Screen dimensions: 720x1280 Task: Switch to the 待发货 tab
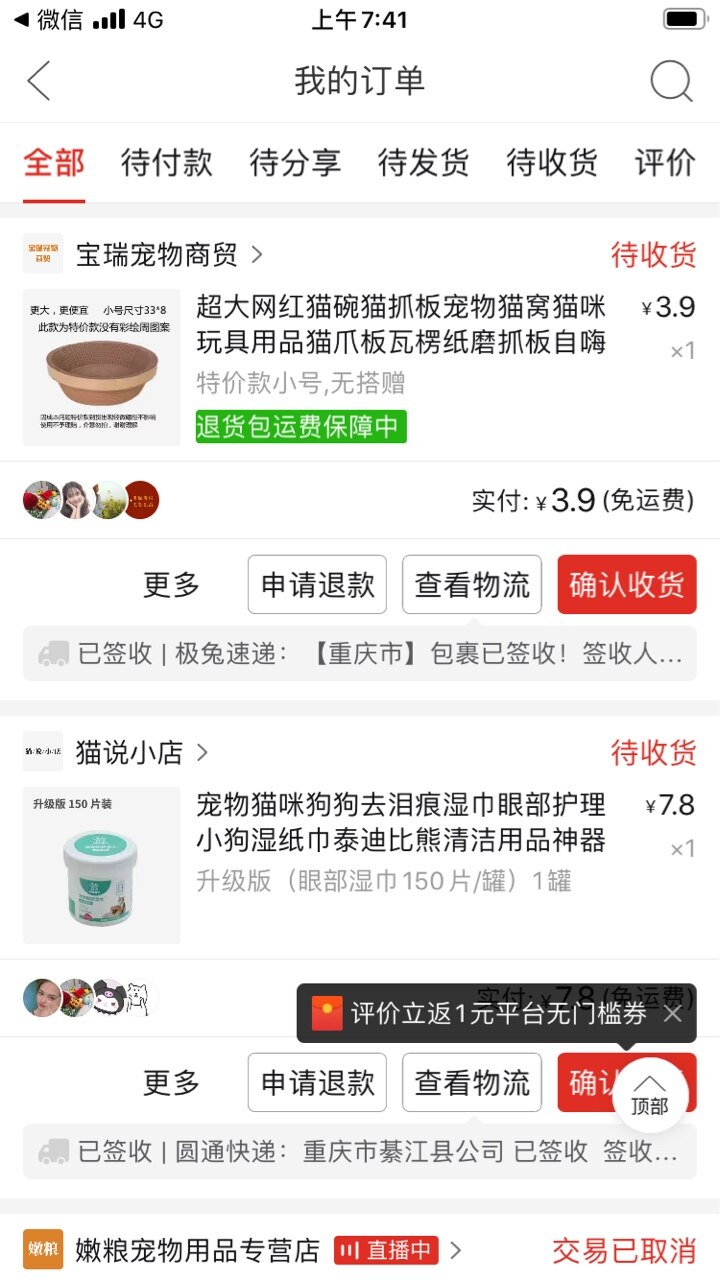[423, 162]
